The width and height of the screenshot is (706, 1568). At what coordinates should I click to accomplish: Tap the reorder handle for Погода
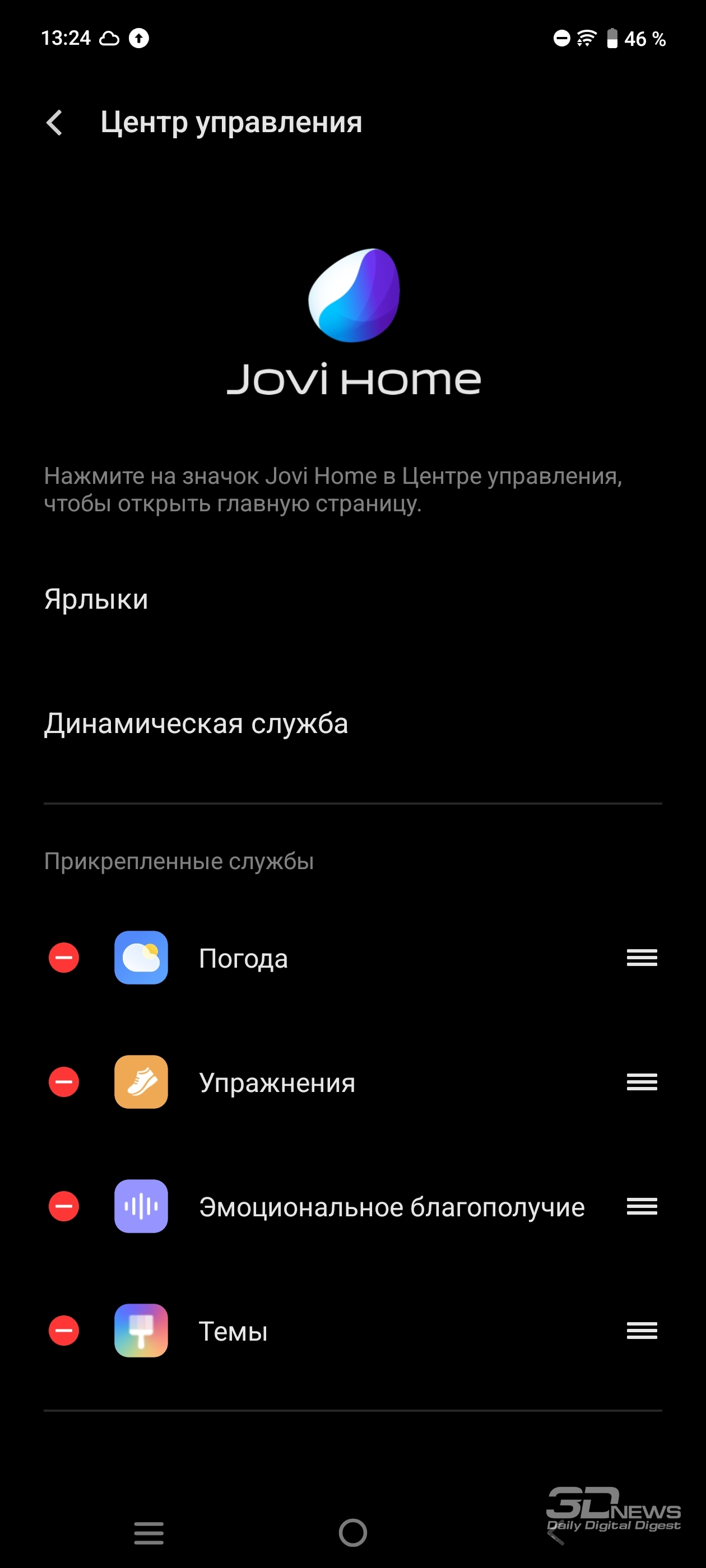(642, 958)
